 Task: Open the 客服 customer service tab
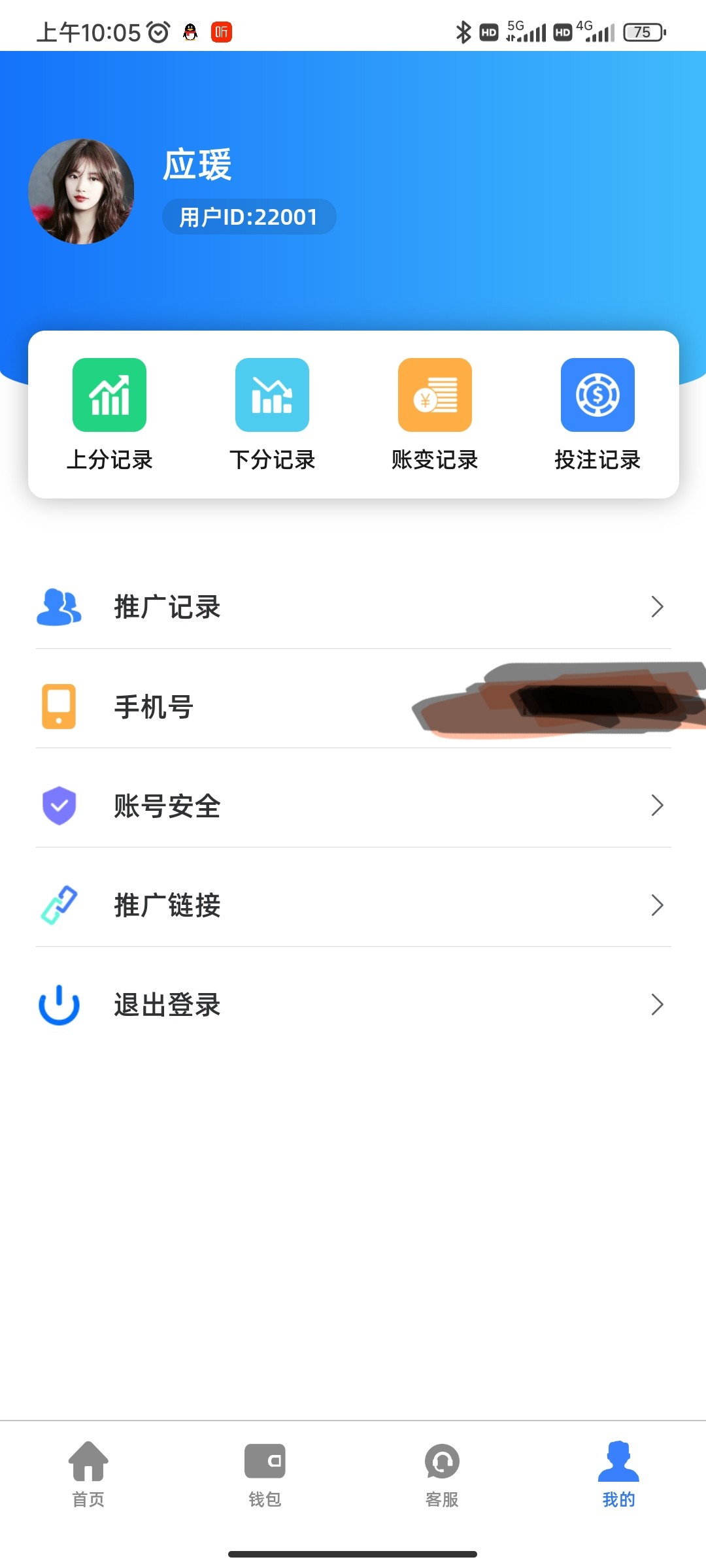pos(442,1475)
